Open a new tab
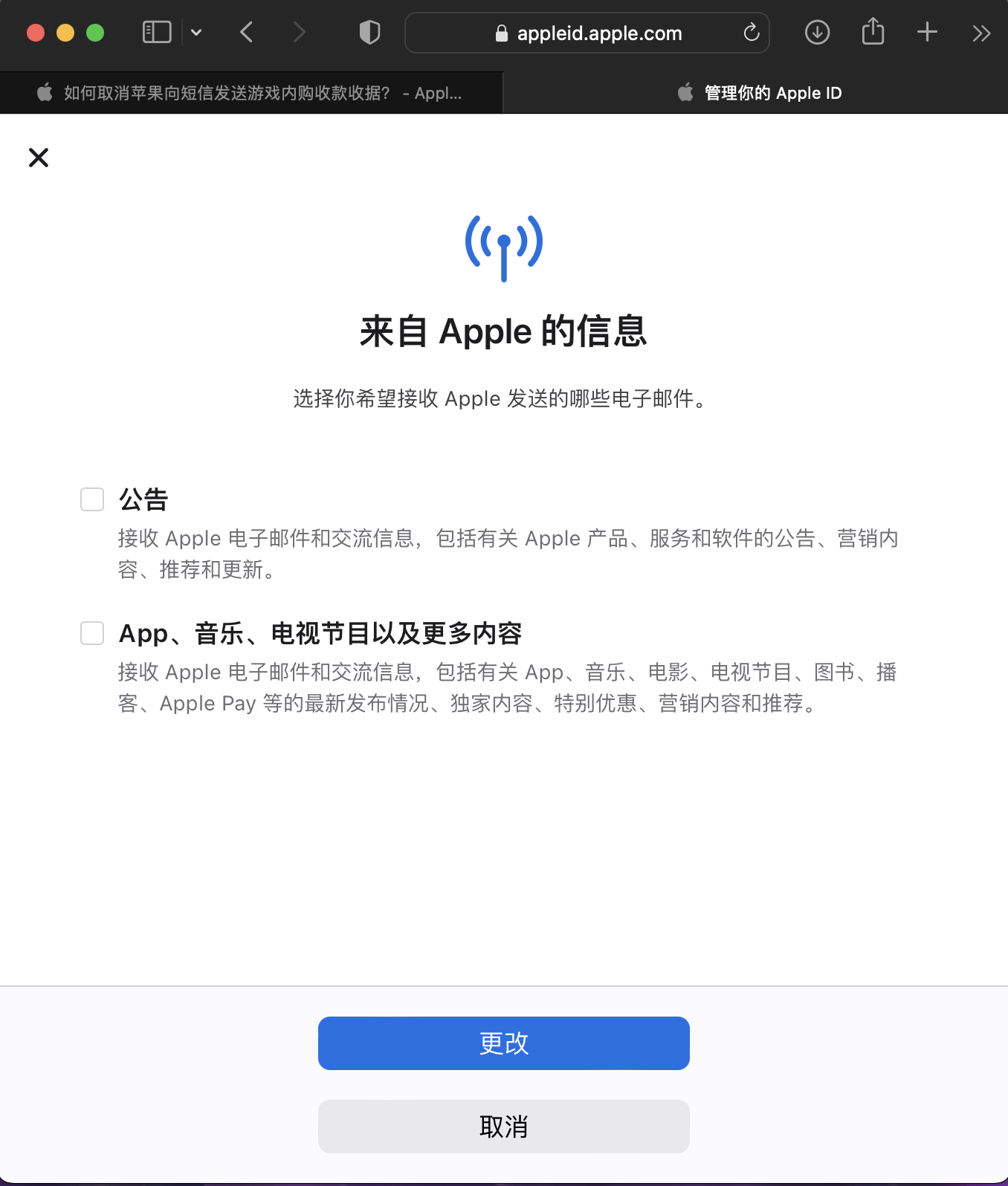 coord(927,33)
